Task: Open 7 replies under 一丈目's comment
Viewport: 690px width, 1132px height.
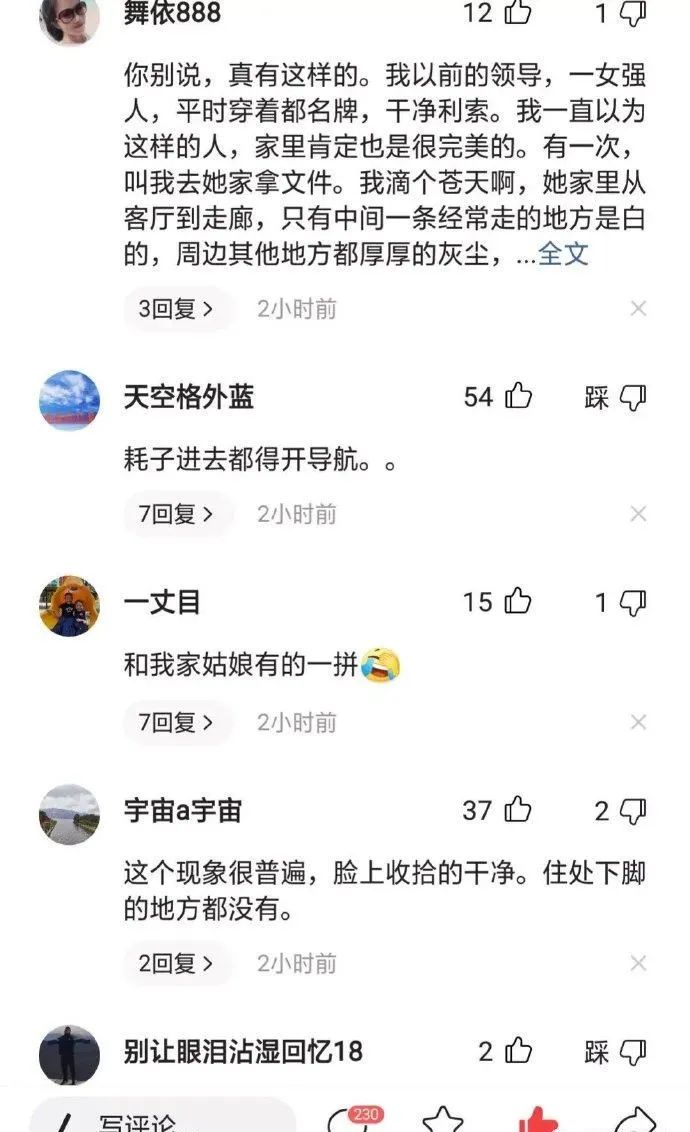Action: 177,722
